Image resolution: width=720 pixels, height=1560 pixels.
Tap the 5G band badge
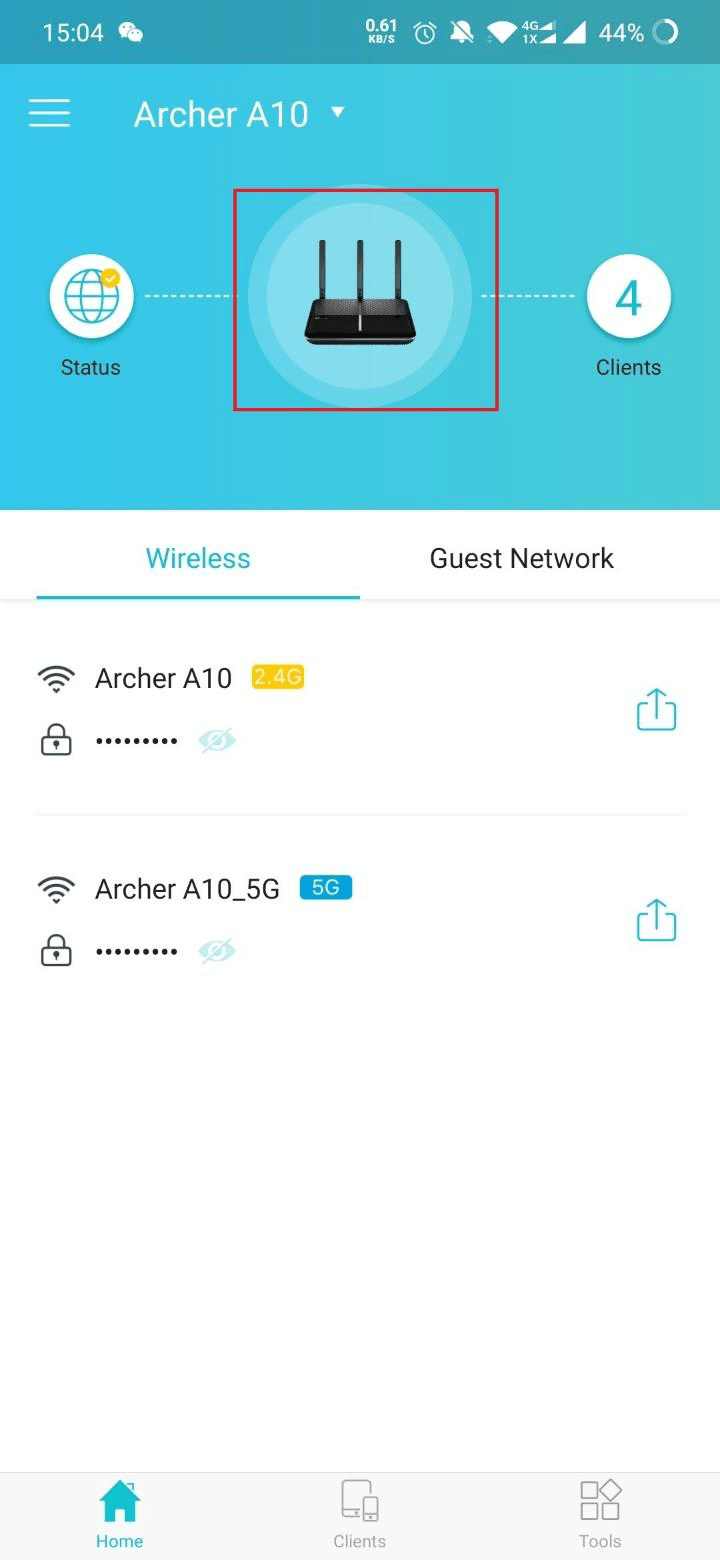(x=325, y=887)
